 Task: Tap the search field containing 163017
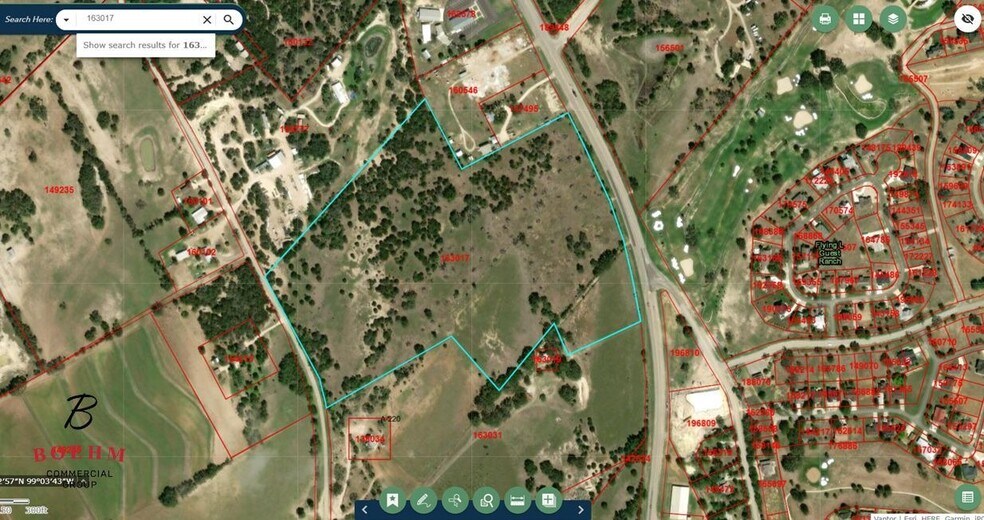coord(140,19)
